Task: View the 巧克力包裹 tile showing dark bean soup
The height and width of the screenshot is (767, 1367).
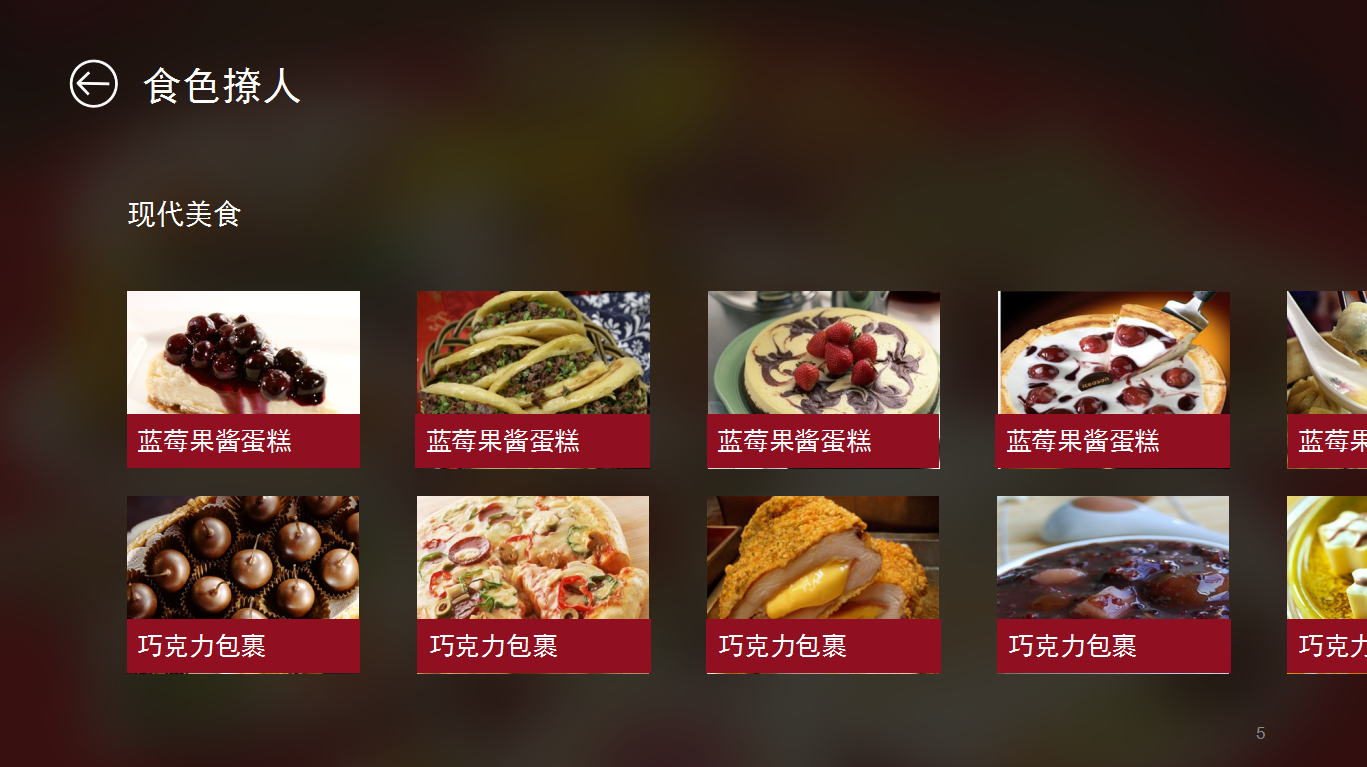Action: coord(1113,584)
